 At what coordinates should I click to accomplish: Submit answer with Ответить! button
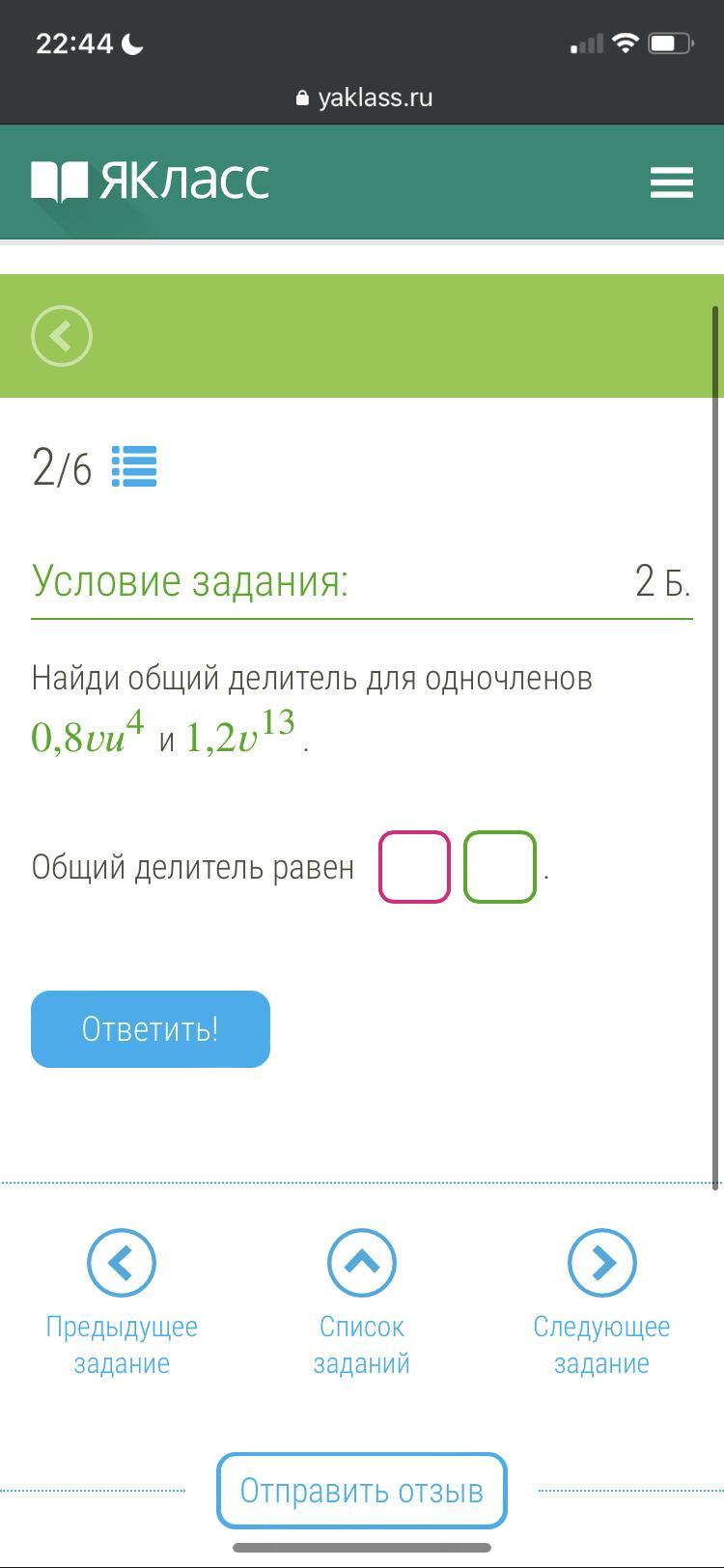(x=151, y=1029)
